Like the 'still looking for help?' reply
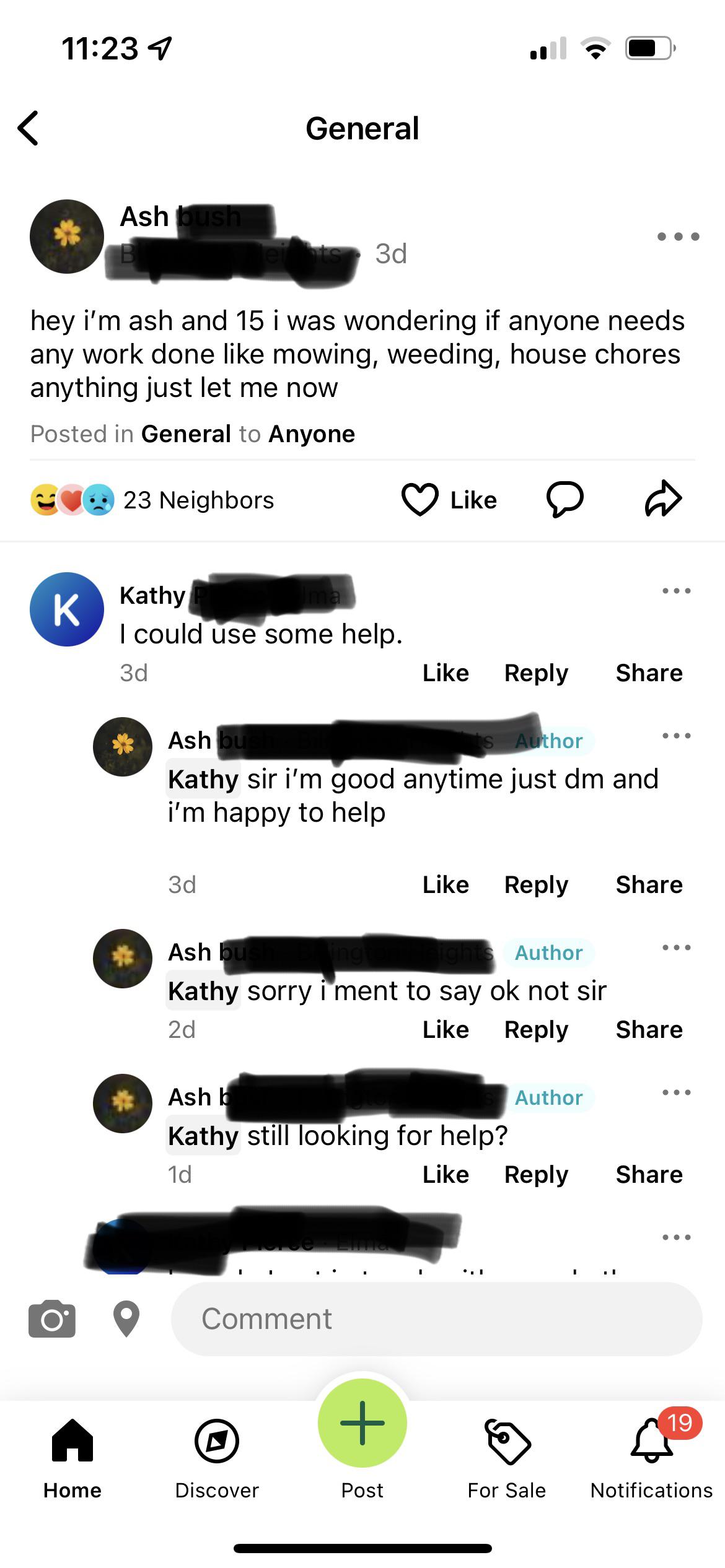 coord(445,1174)
